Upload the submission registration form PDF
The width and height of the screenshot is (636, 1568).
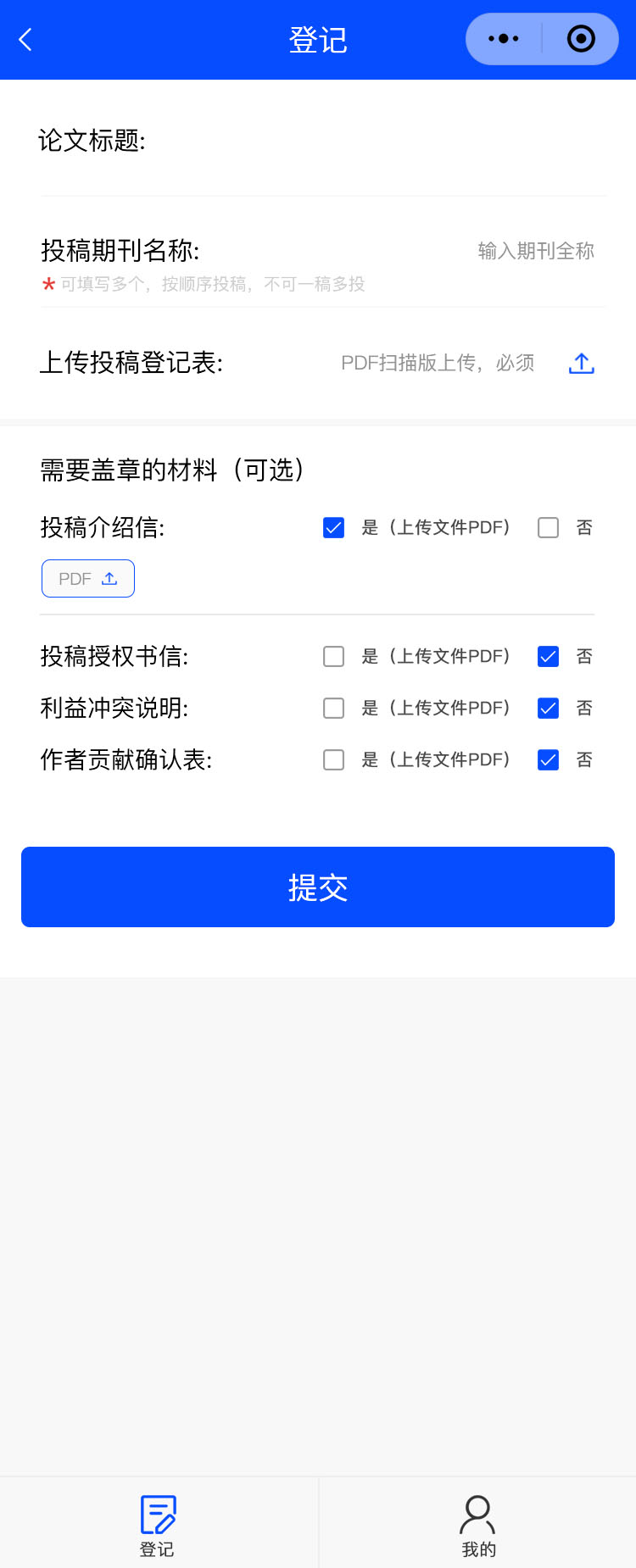pos(581,364)
